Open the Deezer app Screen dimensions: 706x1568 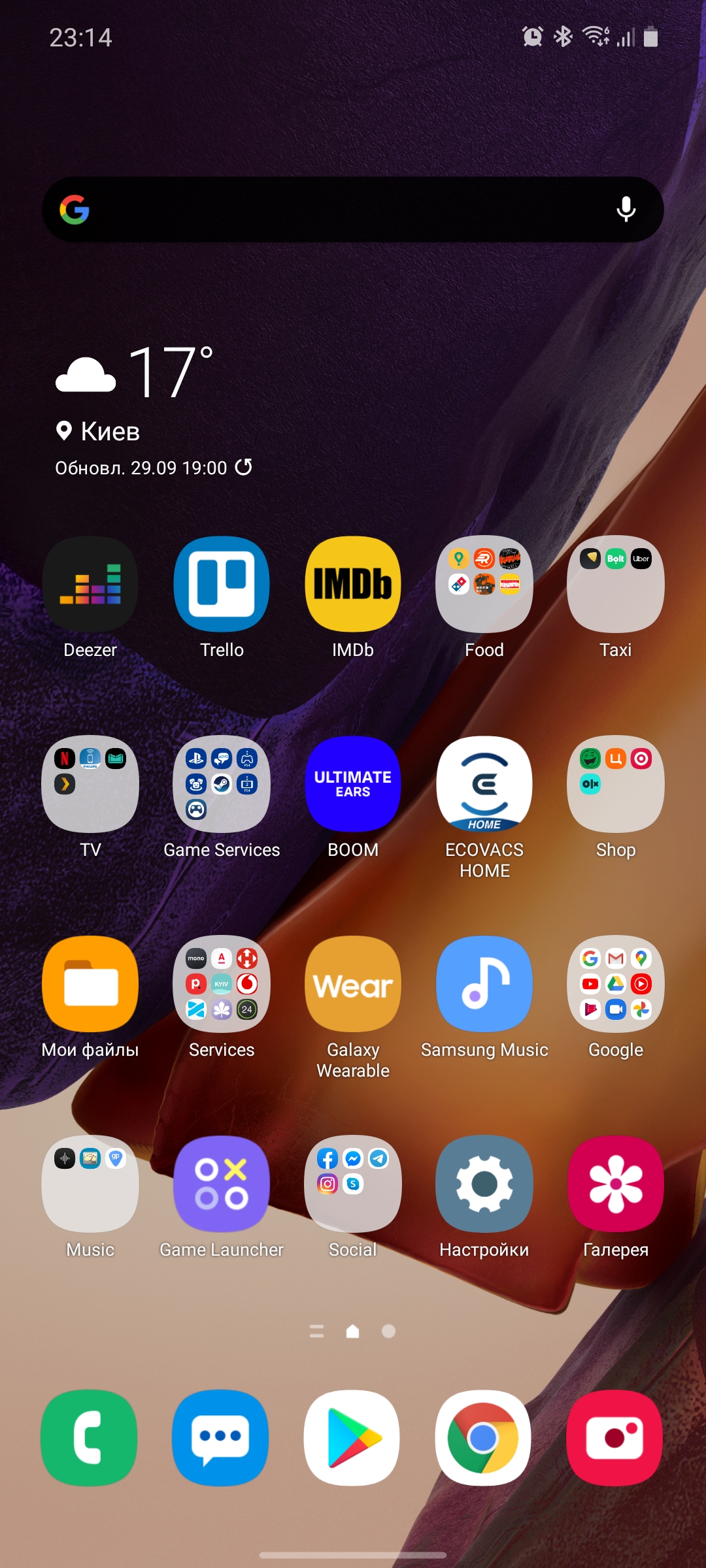coord(90,584)
